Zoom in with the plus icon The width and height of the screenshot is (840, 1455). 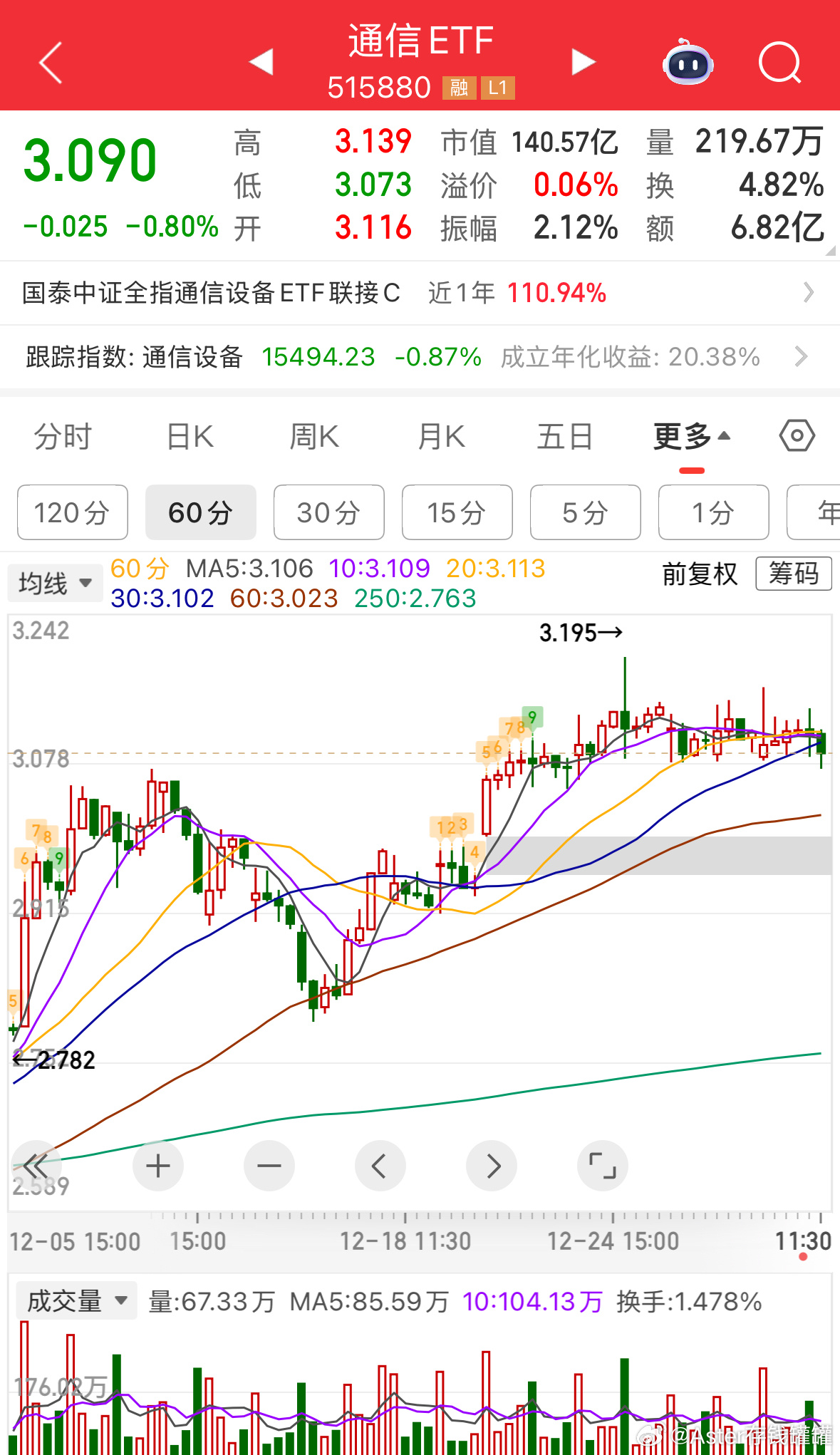pyautogui.click(x=158, y=1166)
